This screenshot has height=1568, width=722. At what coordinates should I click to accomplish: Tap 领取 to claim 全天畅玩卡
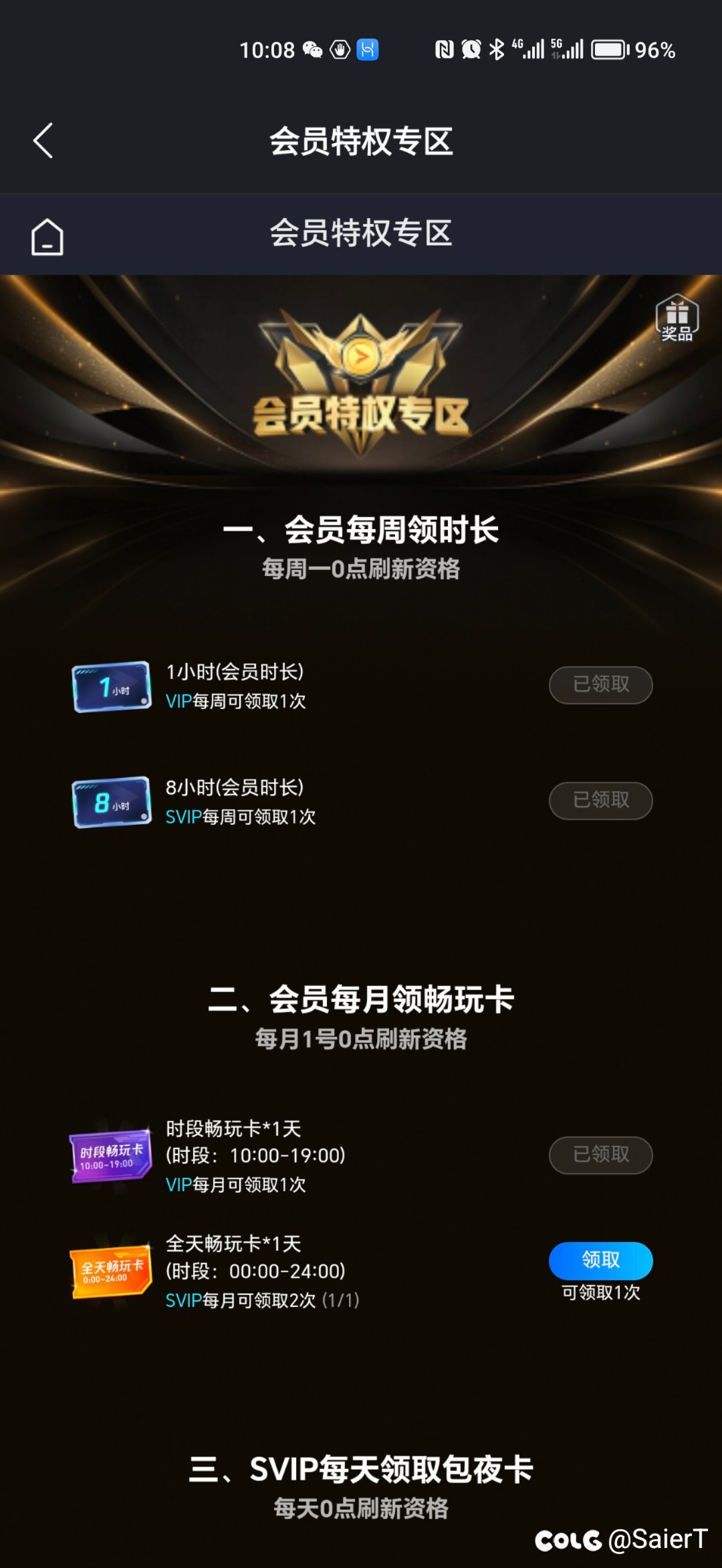click(x=600, y=1260)
